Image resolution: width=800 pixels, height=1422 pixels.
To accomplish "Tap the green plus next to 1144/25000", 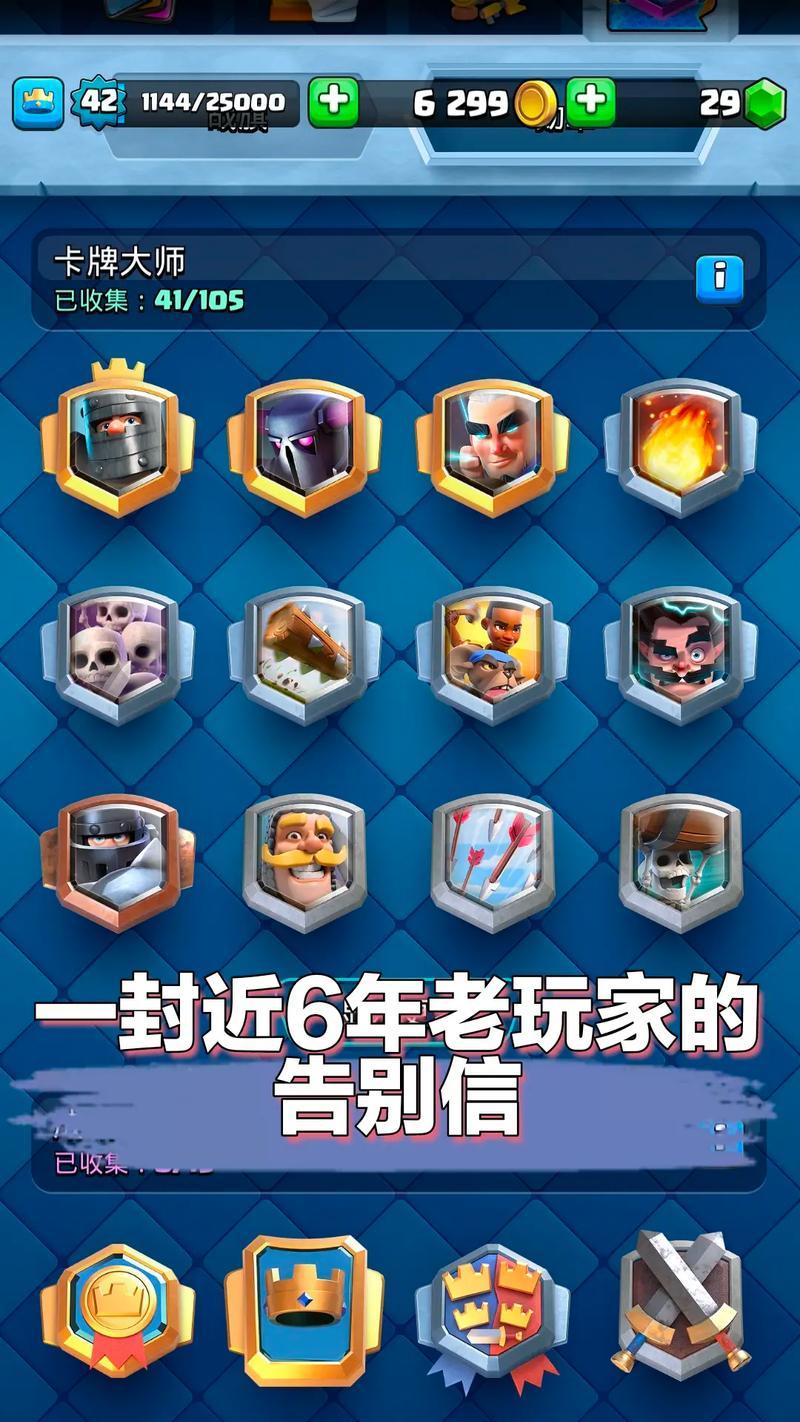I will tap(333, 102).
